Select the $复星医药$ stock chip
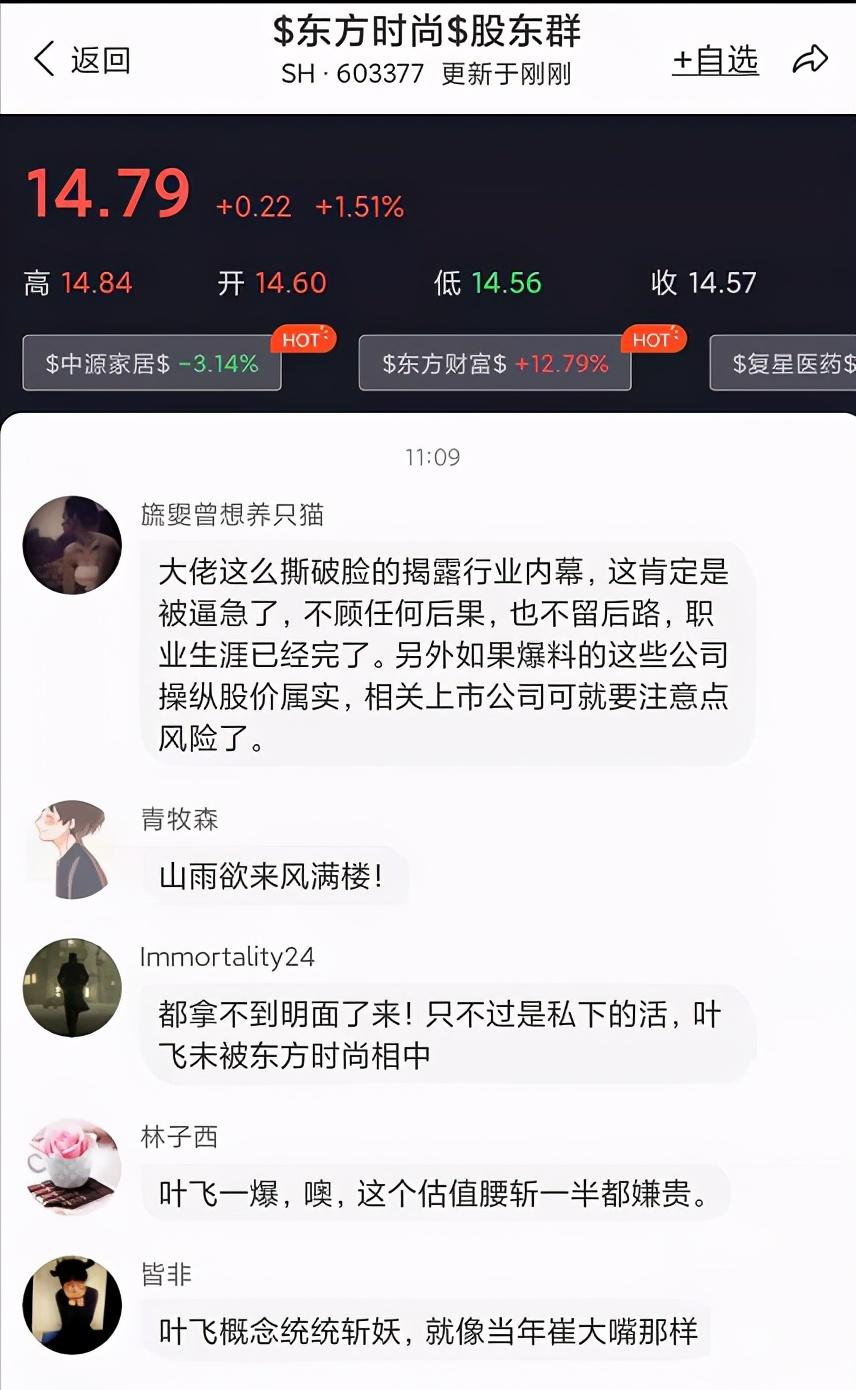Viewport: 856px width, 1390px height. pos(783,363)
